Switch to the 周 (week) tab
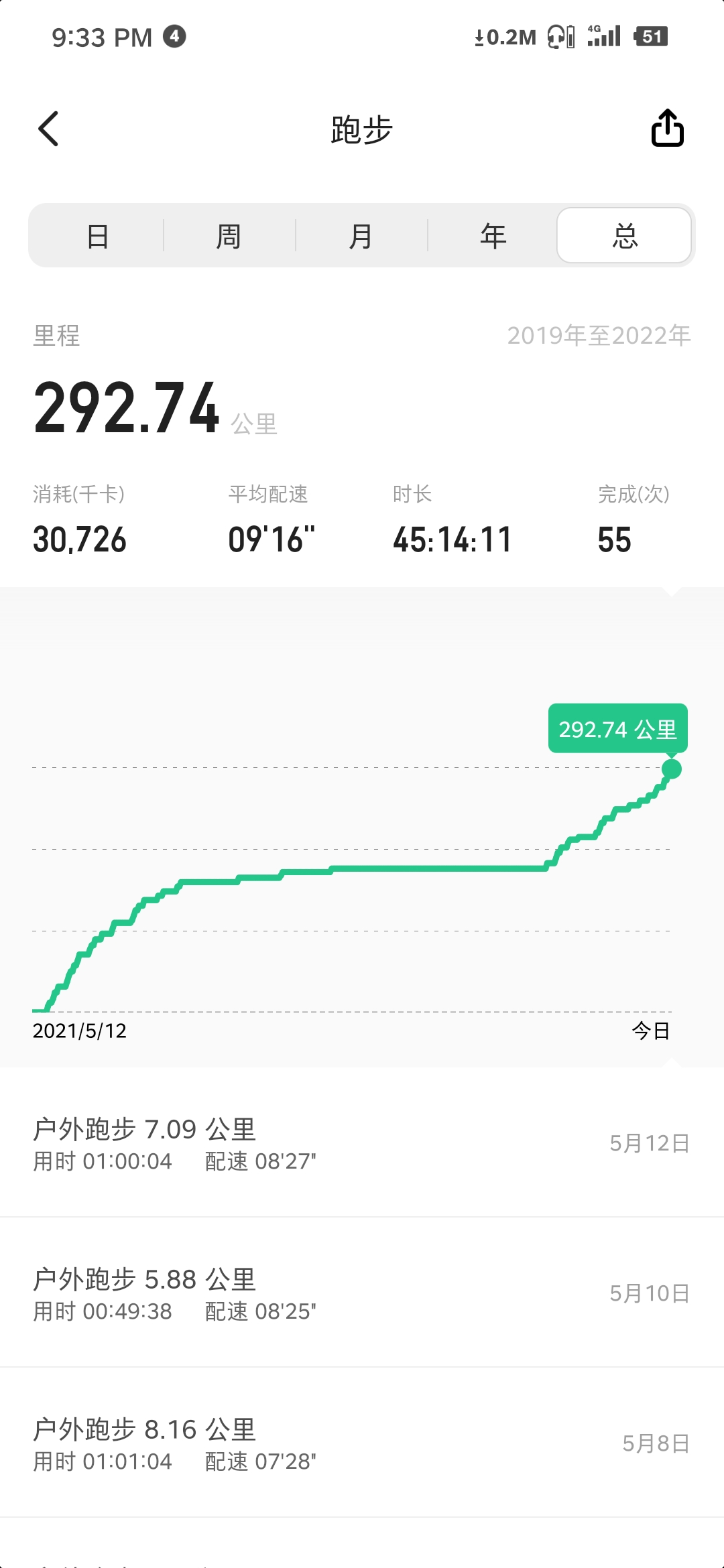 click(229, 236)
